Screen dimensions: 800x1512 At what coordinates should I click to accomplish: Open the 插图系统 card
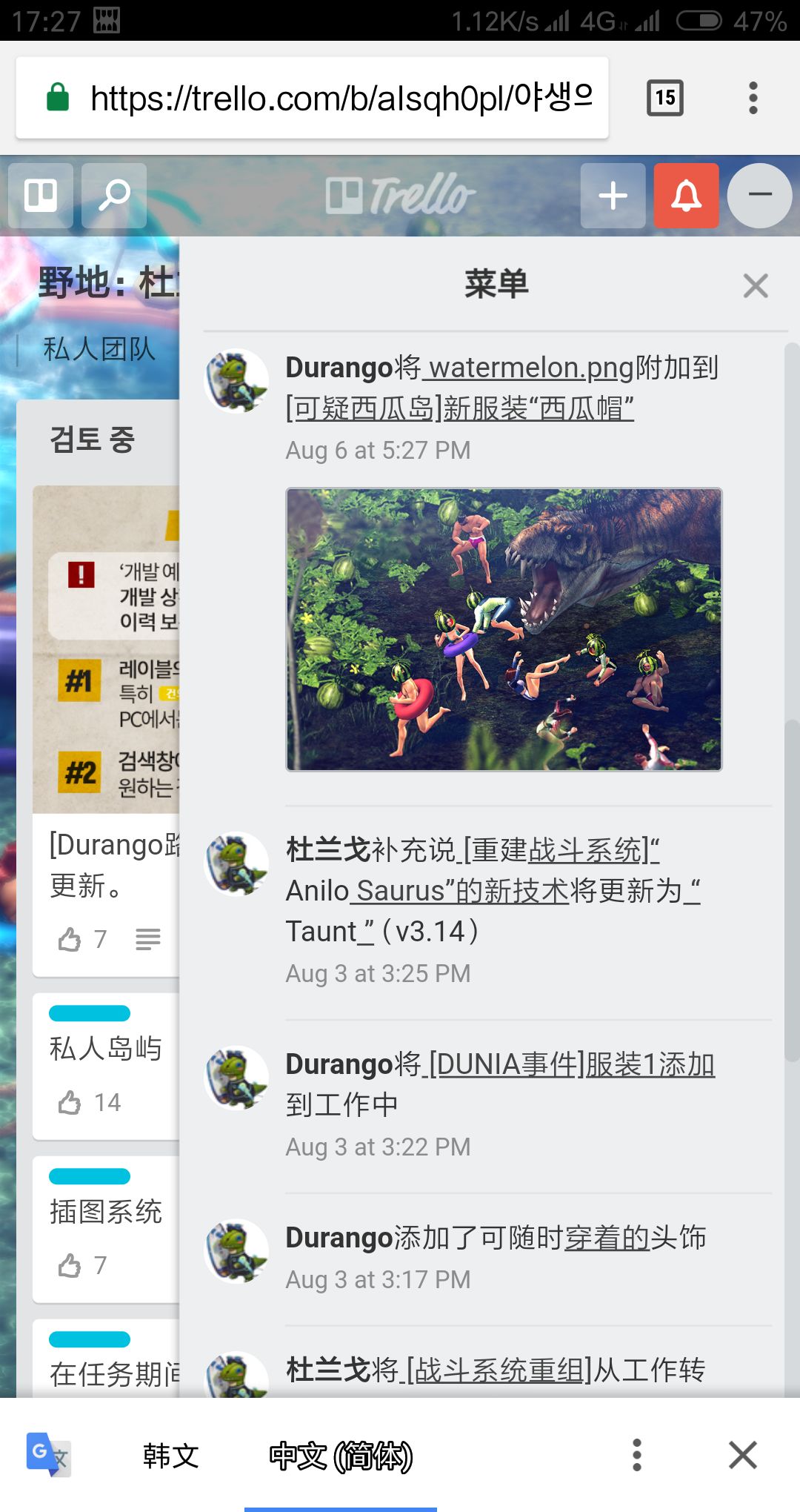(106, 1229)
